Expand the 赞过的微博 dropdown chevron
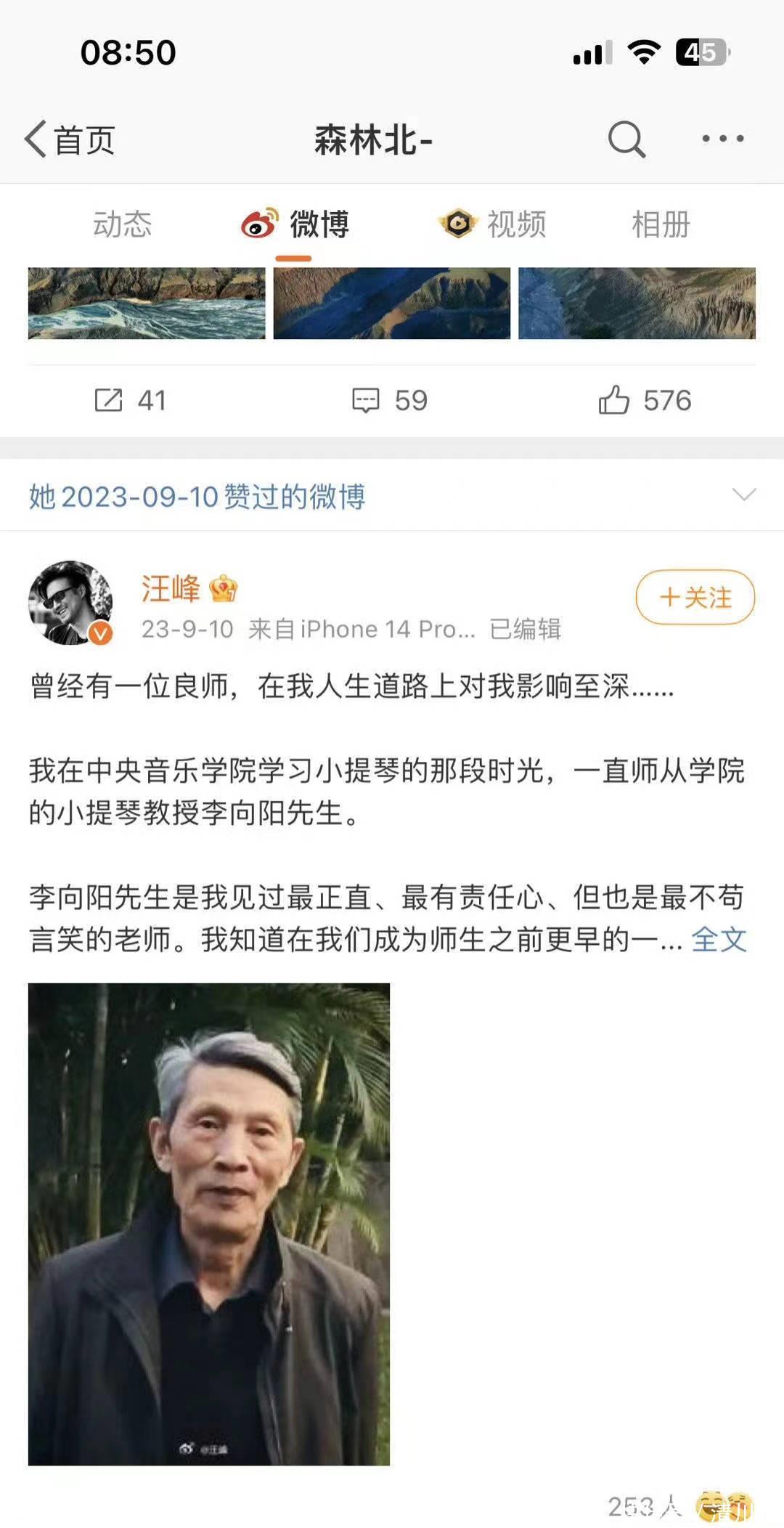The height and width of the screenshot is (1528, 784). pos(744,495)
